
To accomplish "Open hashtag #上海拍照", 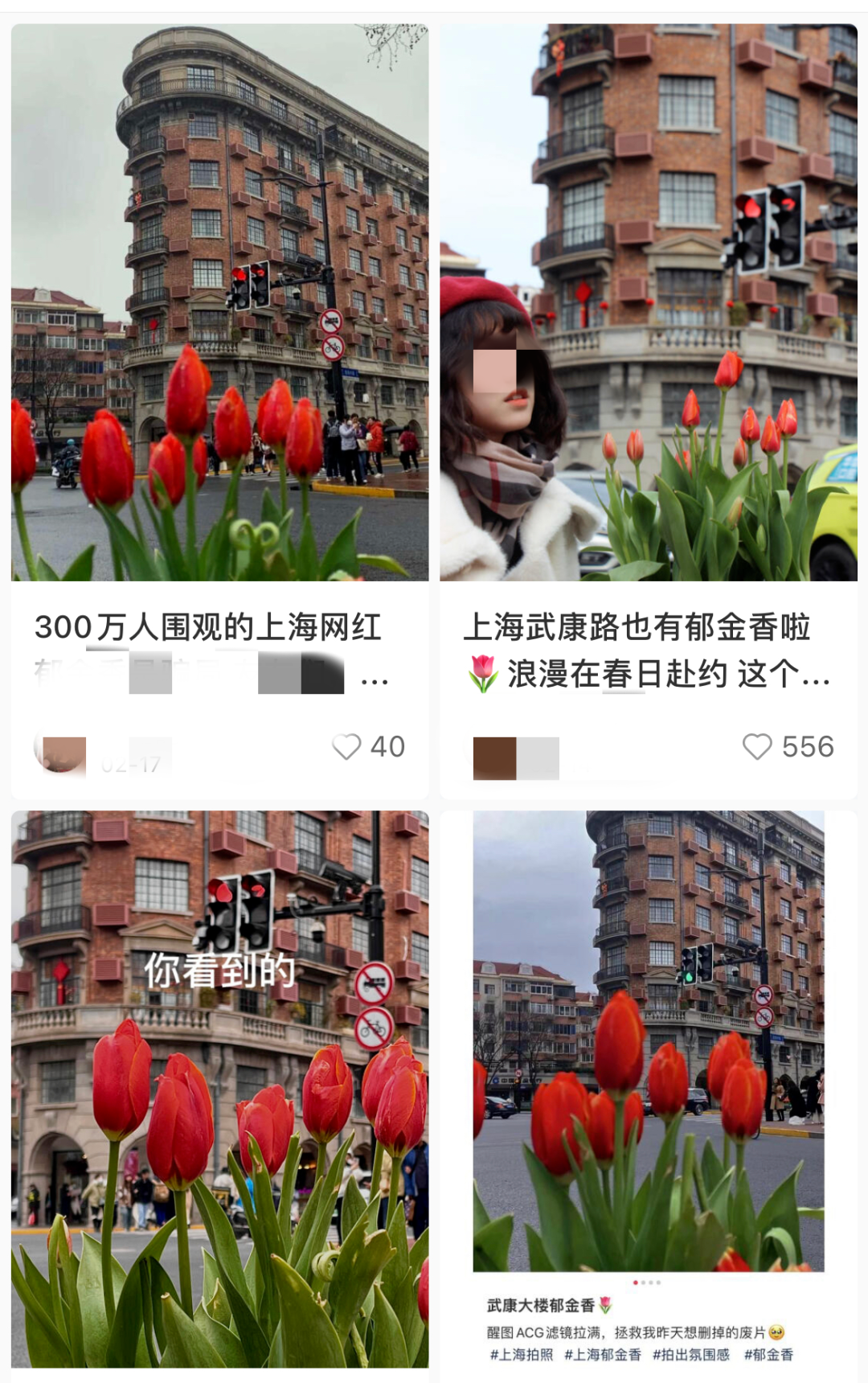I will coord(522,1354).
